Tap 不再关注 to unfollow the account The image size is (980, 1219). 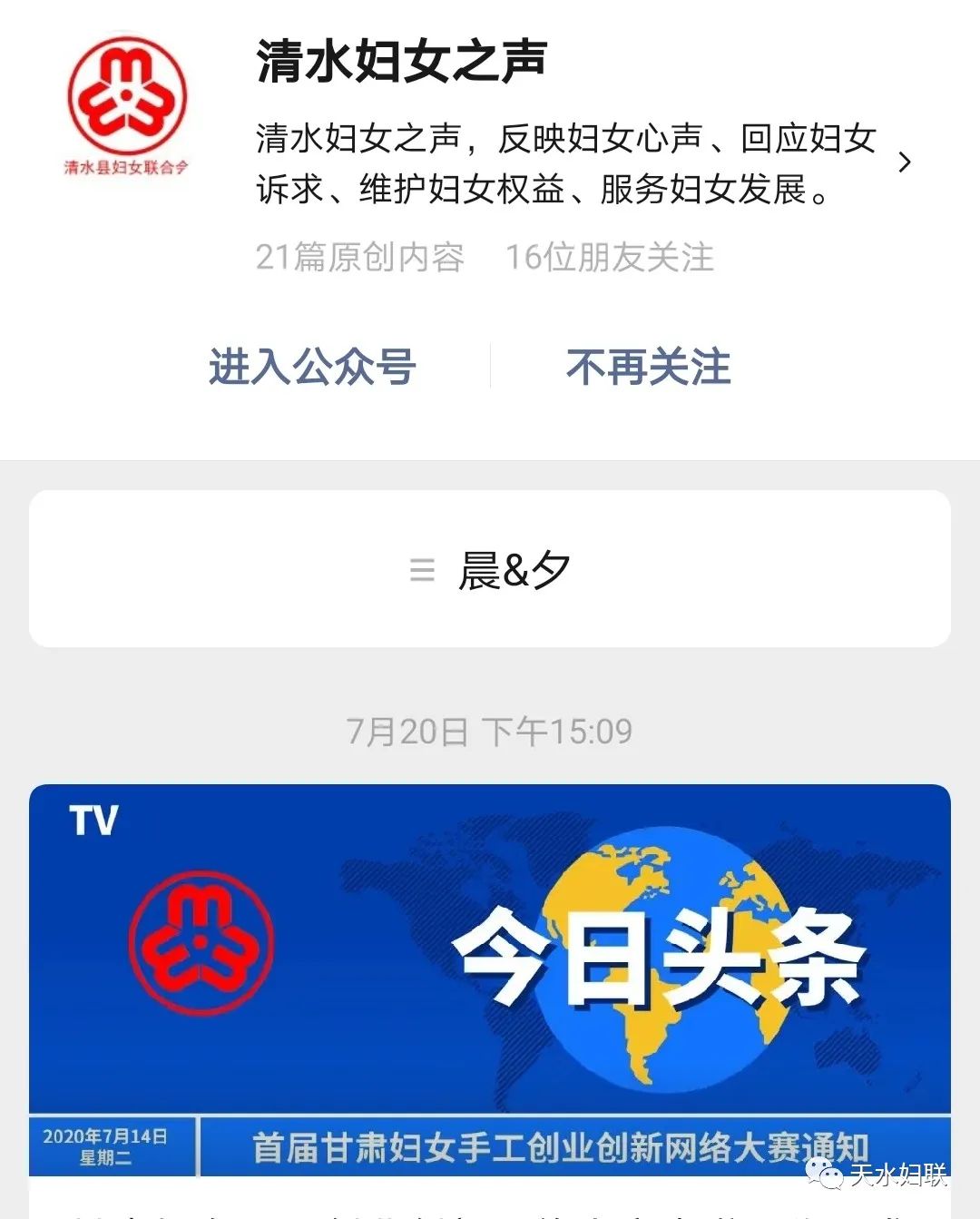[x=648, y=367]
